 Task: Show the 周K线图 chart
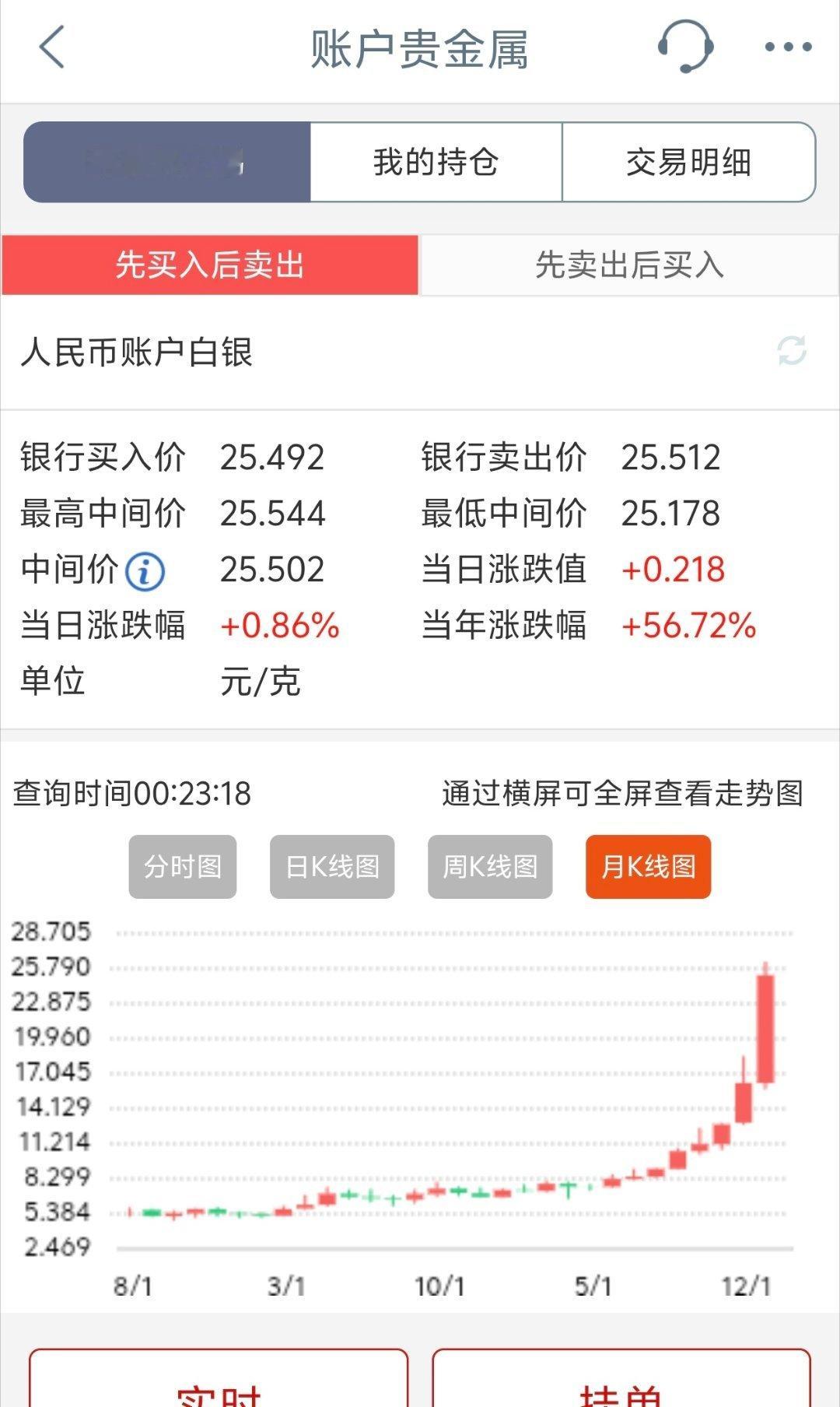(490, 866)
